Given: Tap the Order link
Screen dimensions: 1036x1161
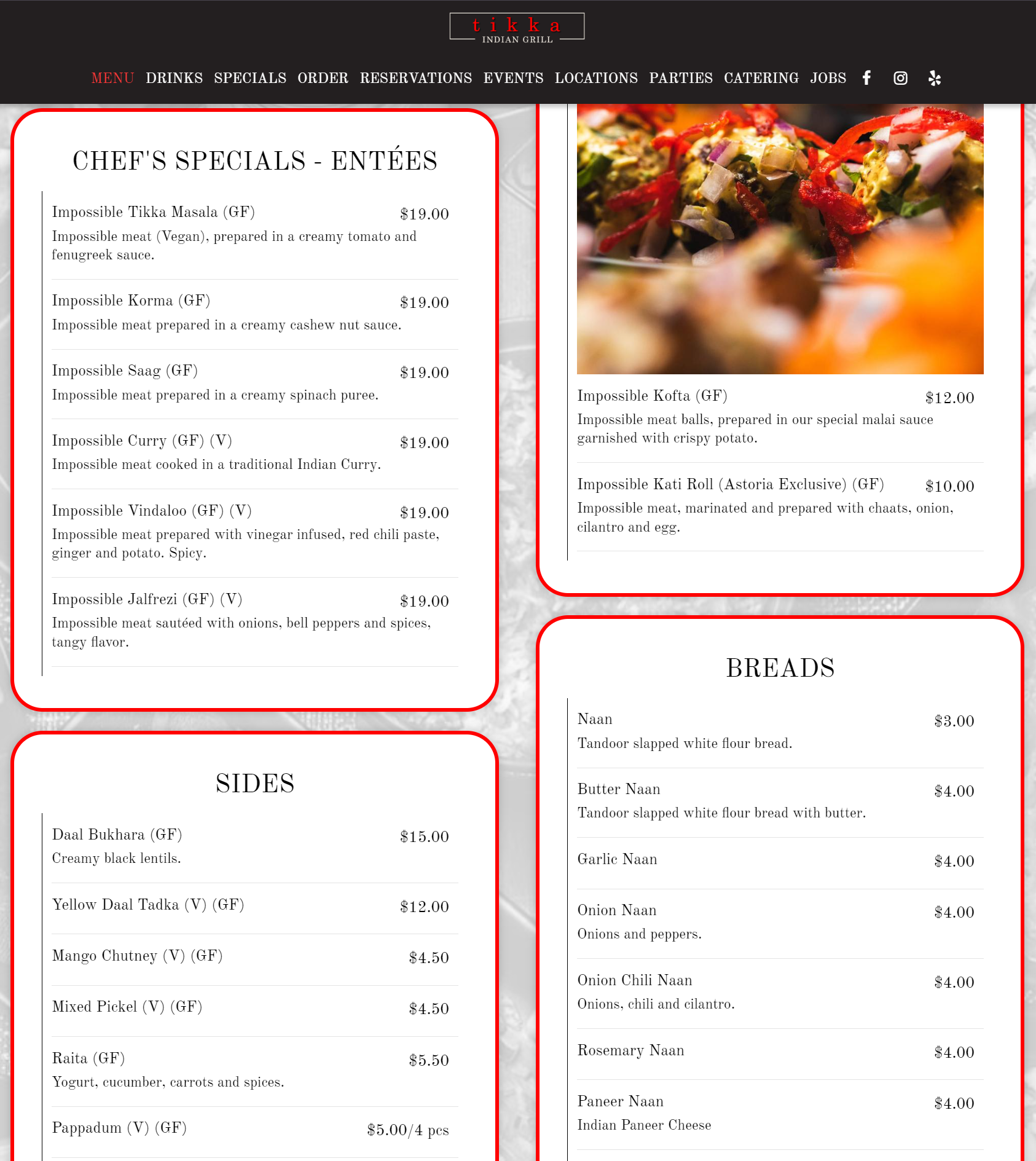Looking at the screenshot, I should click(323, 78).
